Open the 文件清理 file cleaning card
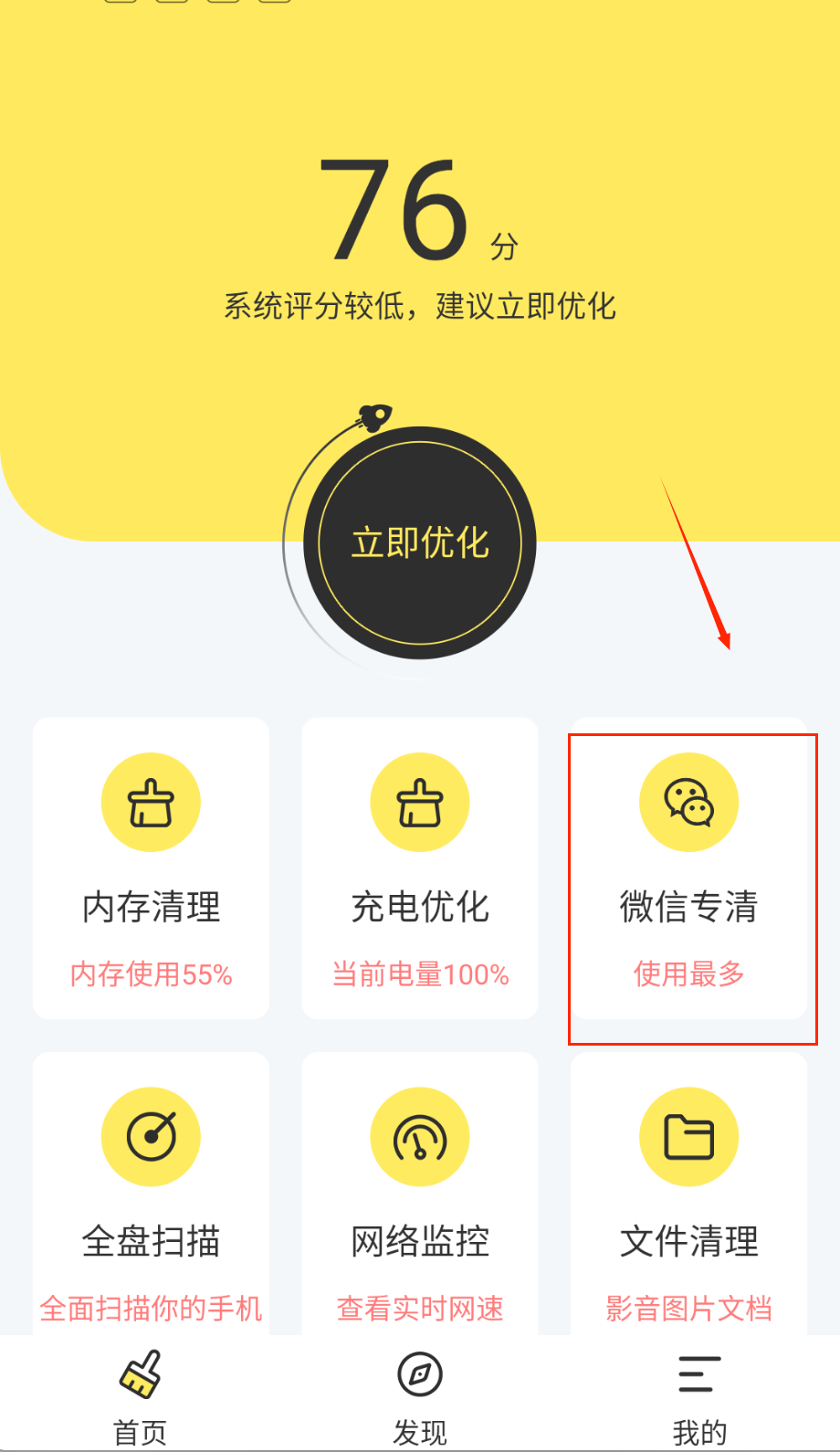The image size is (840, 1452). point(689,1196)
